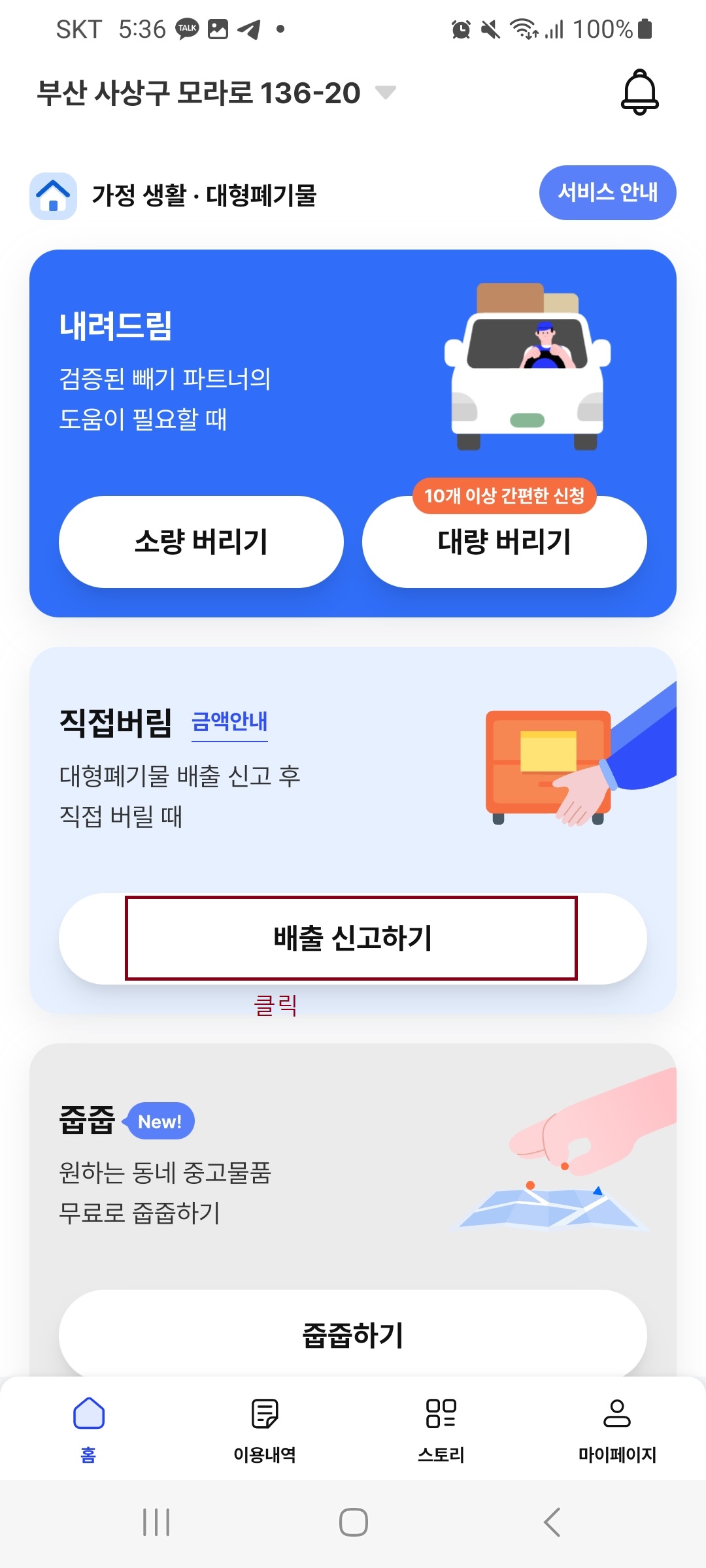Select the 홈 icon in bottom navigation
This screenshot has height=1568, width=706.
click(89, 1424)
